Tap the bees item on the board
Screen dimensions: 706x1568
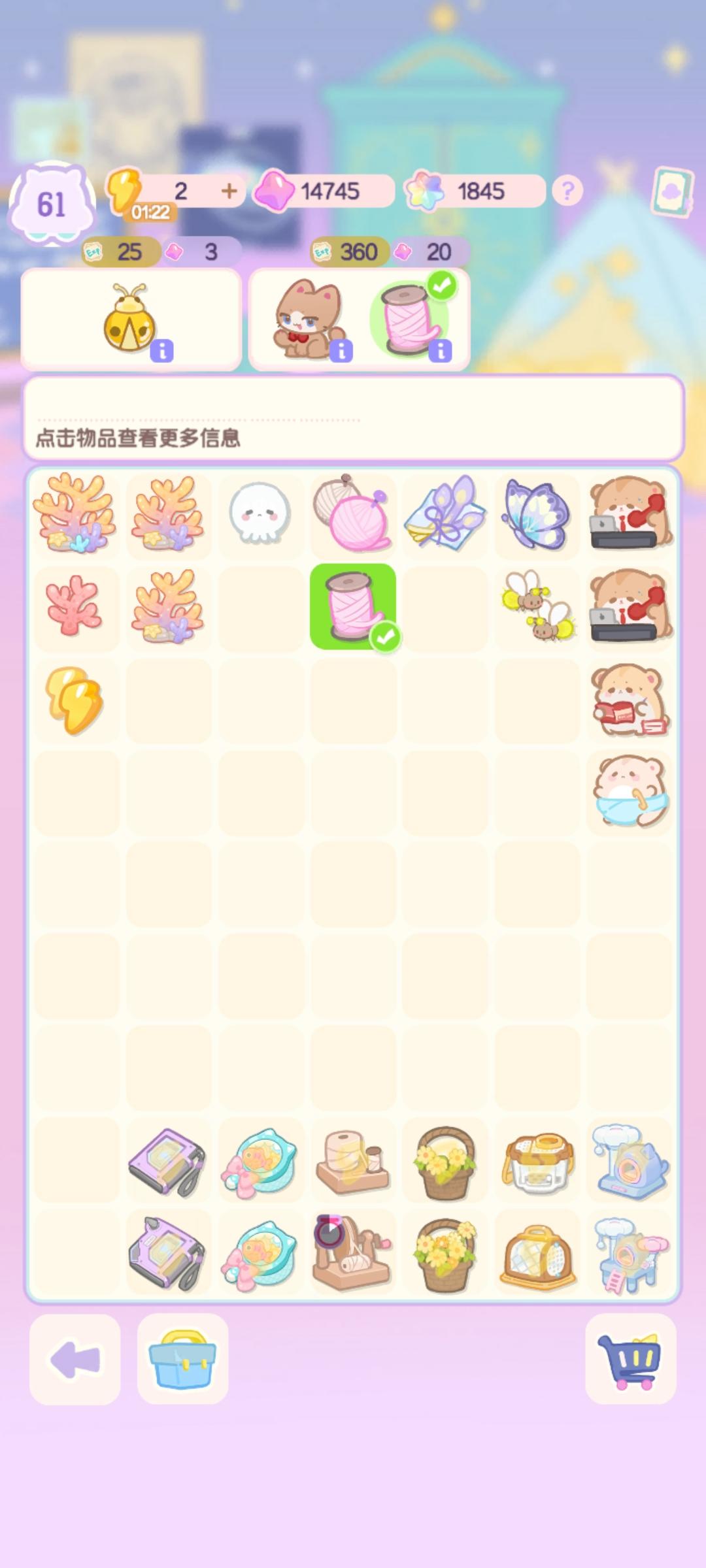point(537,608)
